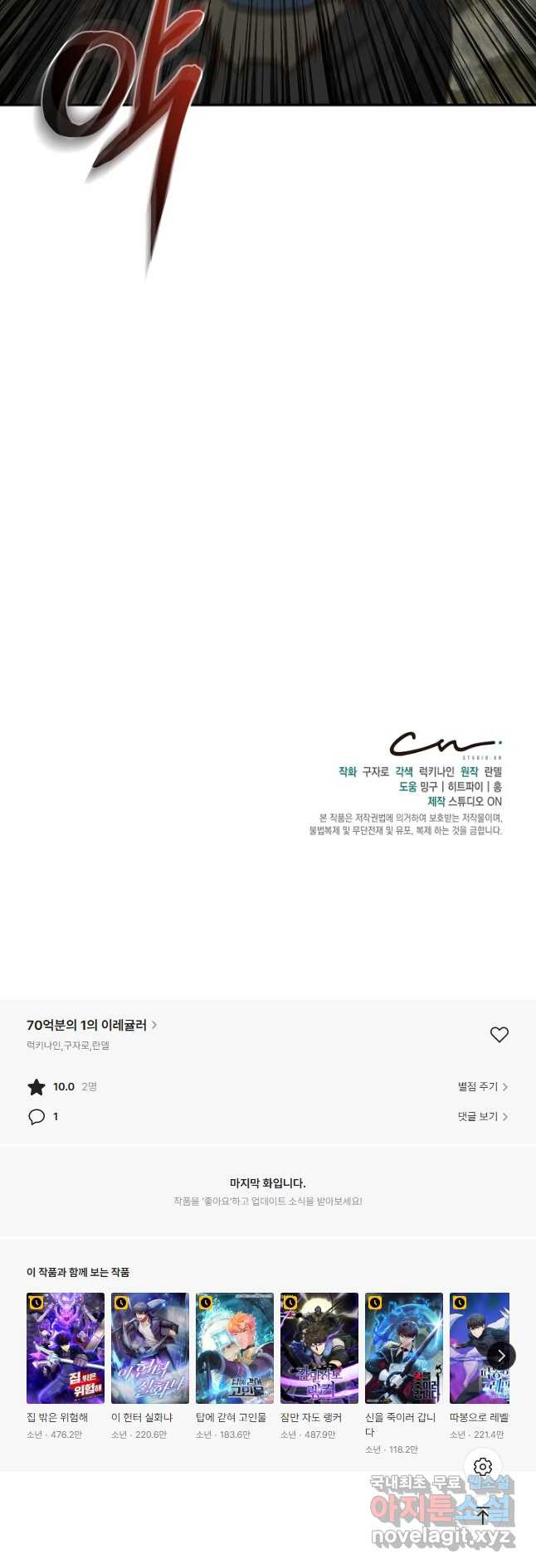The height and width of the screenshot is (1568, 536).
Task: Open the recommended webtoon 이 헌터 실화냐
Action: click(150, 1347)
